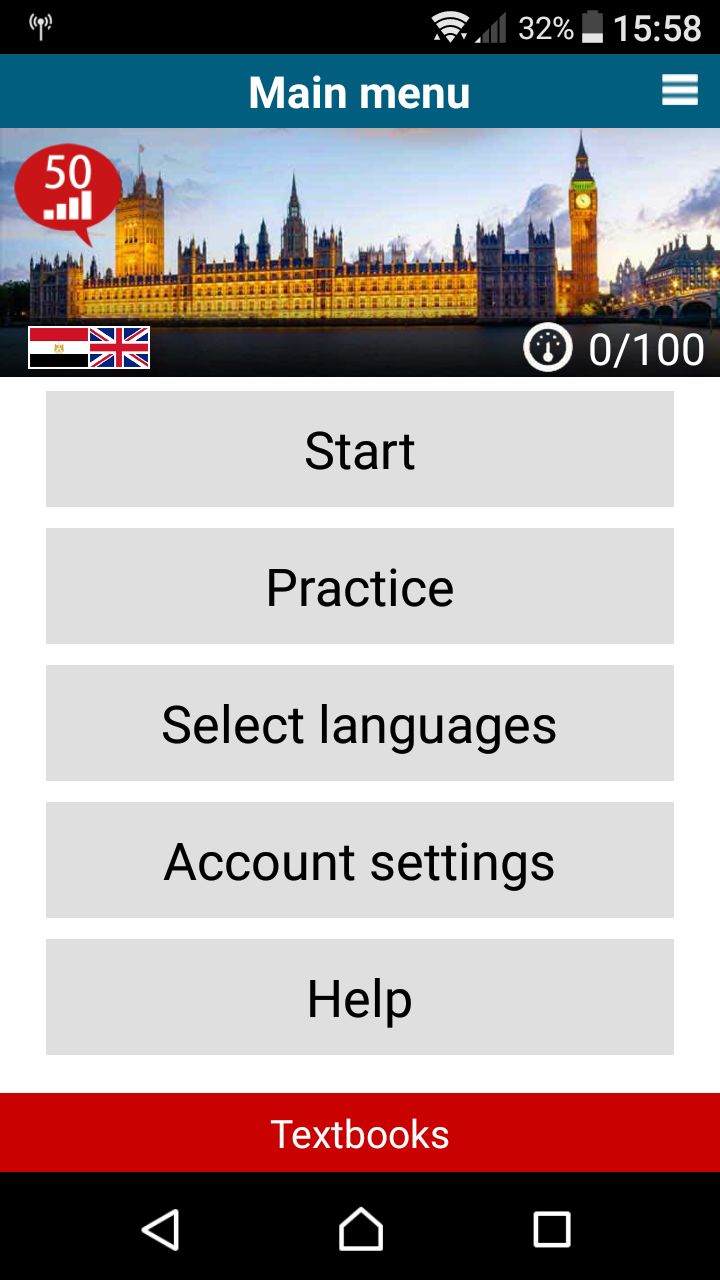Open the Practice section
The width and height of the screenshot is (720, 1280).
(x=360, y=586)
